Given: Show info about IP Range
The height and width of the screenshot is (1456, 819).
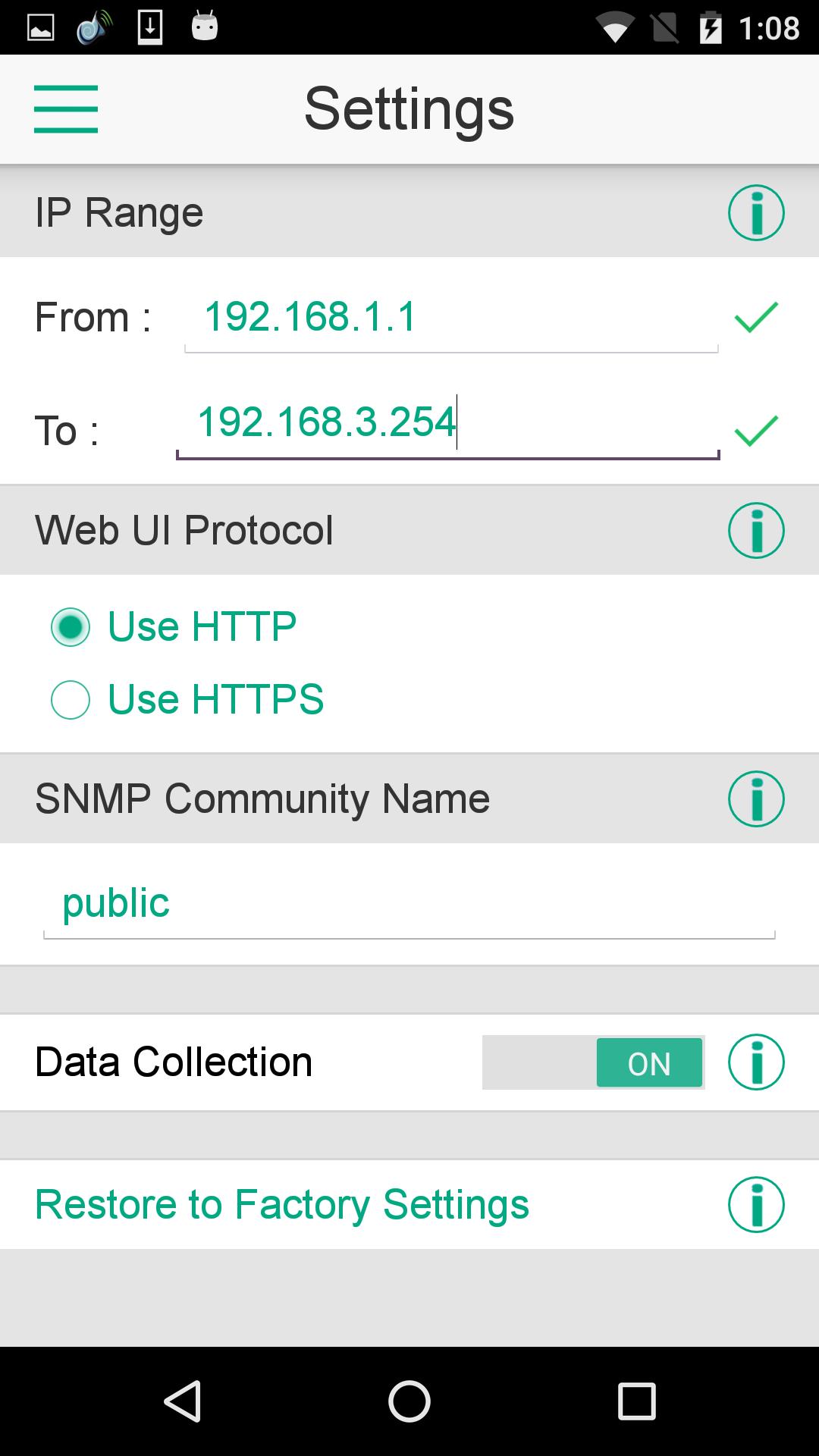Looking at the screenshot, I should (755, 212).
